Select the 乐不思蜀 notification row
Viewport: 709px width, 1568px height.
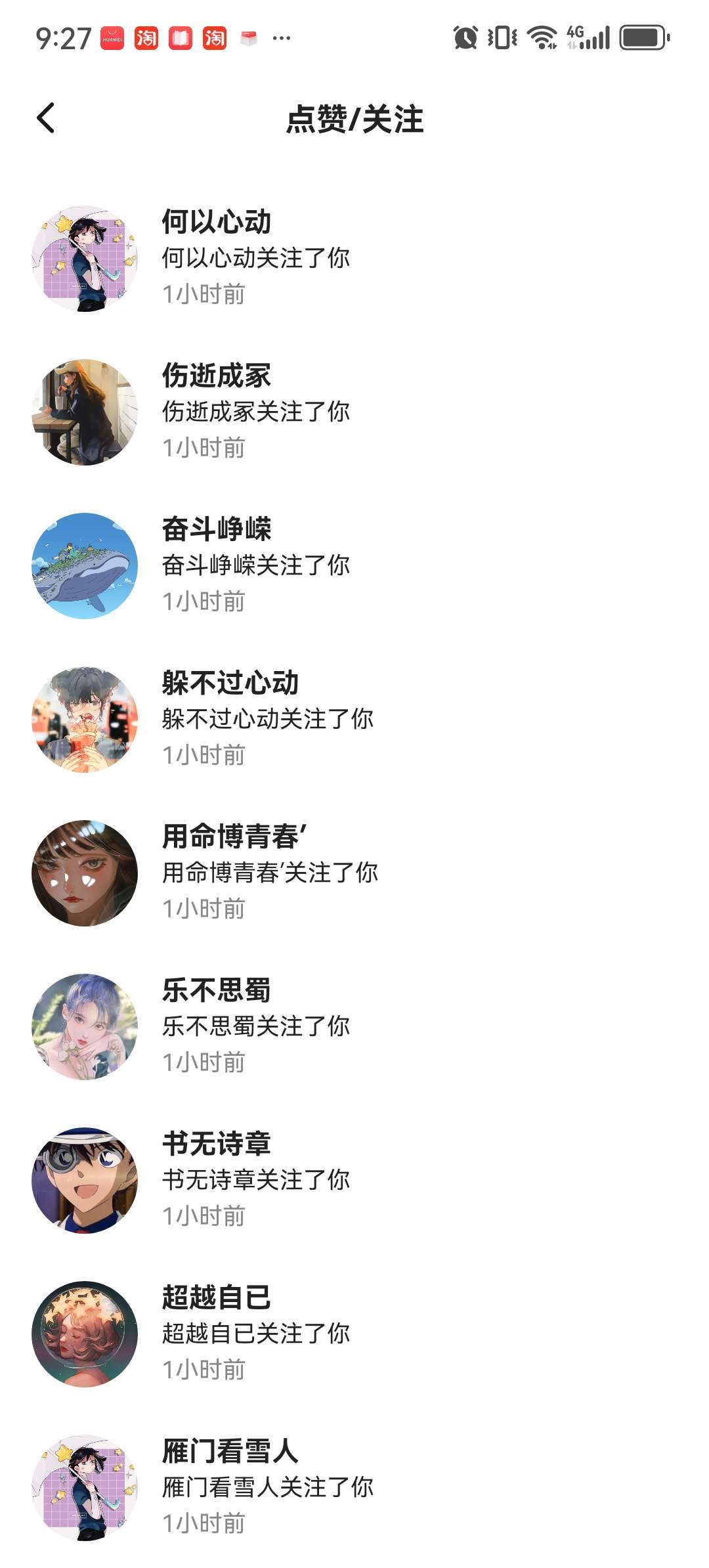point(256,1026)
